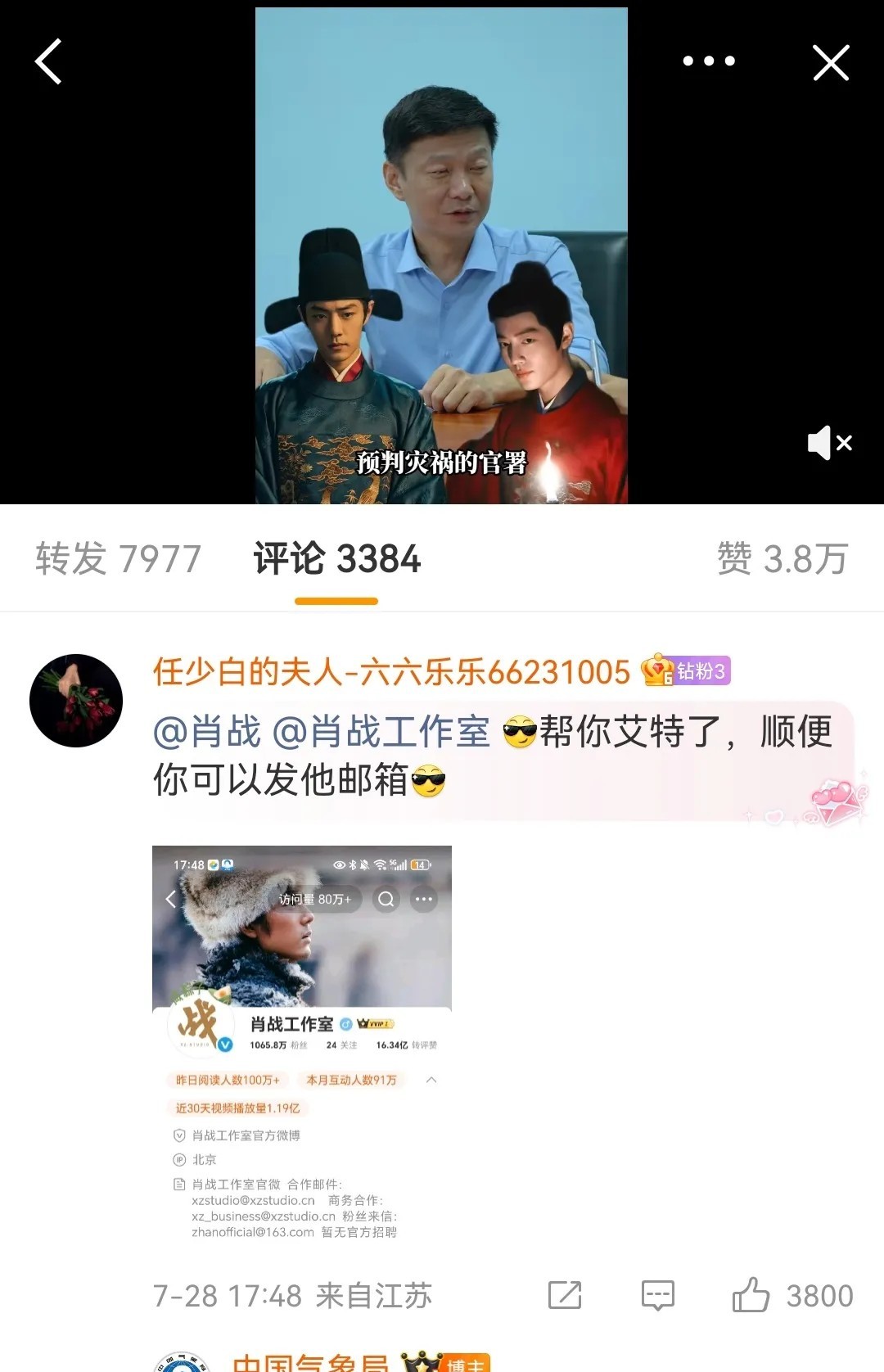Open the commenter's rose profile avatar

[76, 701]
